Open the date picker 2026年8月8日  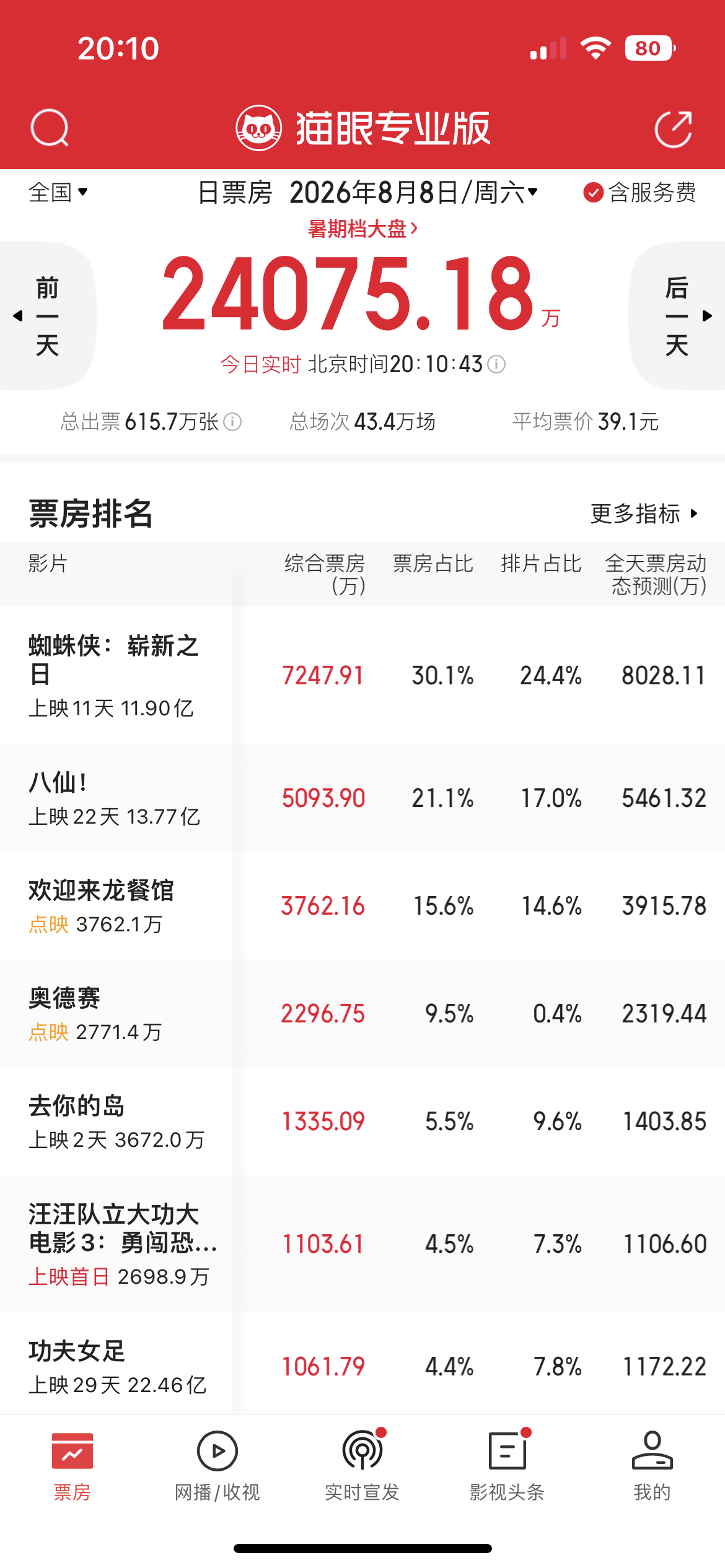(413, 193)
